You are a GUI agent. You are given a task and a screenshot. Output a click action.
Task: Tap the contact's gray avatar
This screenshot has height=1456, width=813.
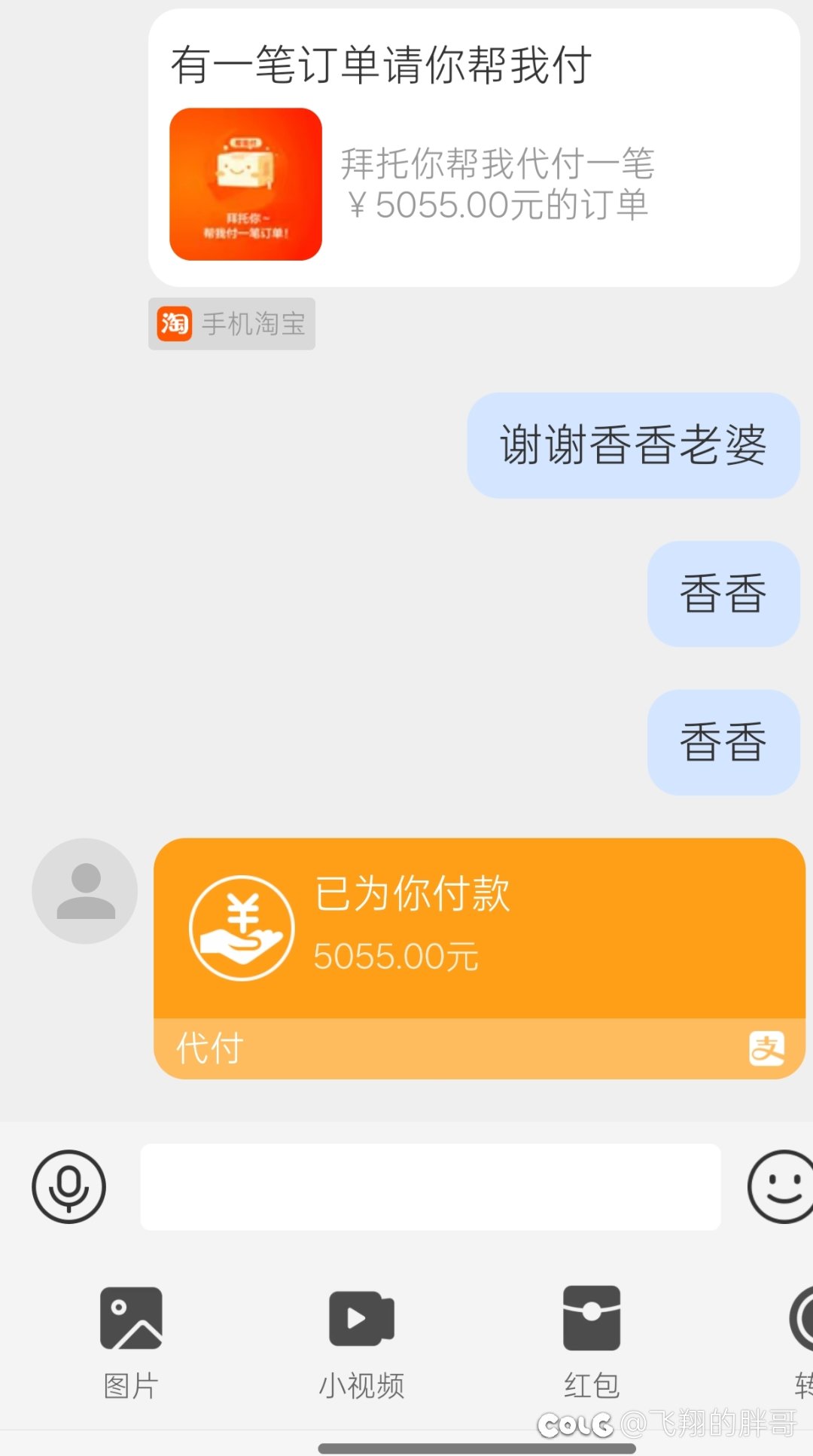tap(84, 891)
